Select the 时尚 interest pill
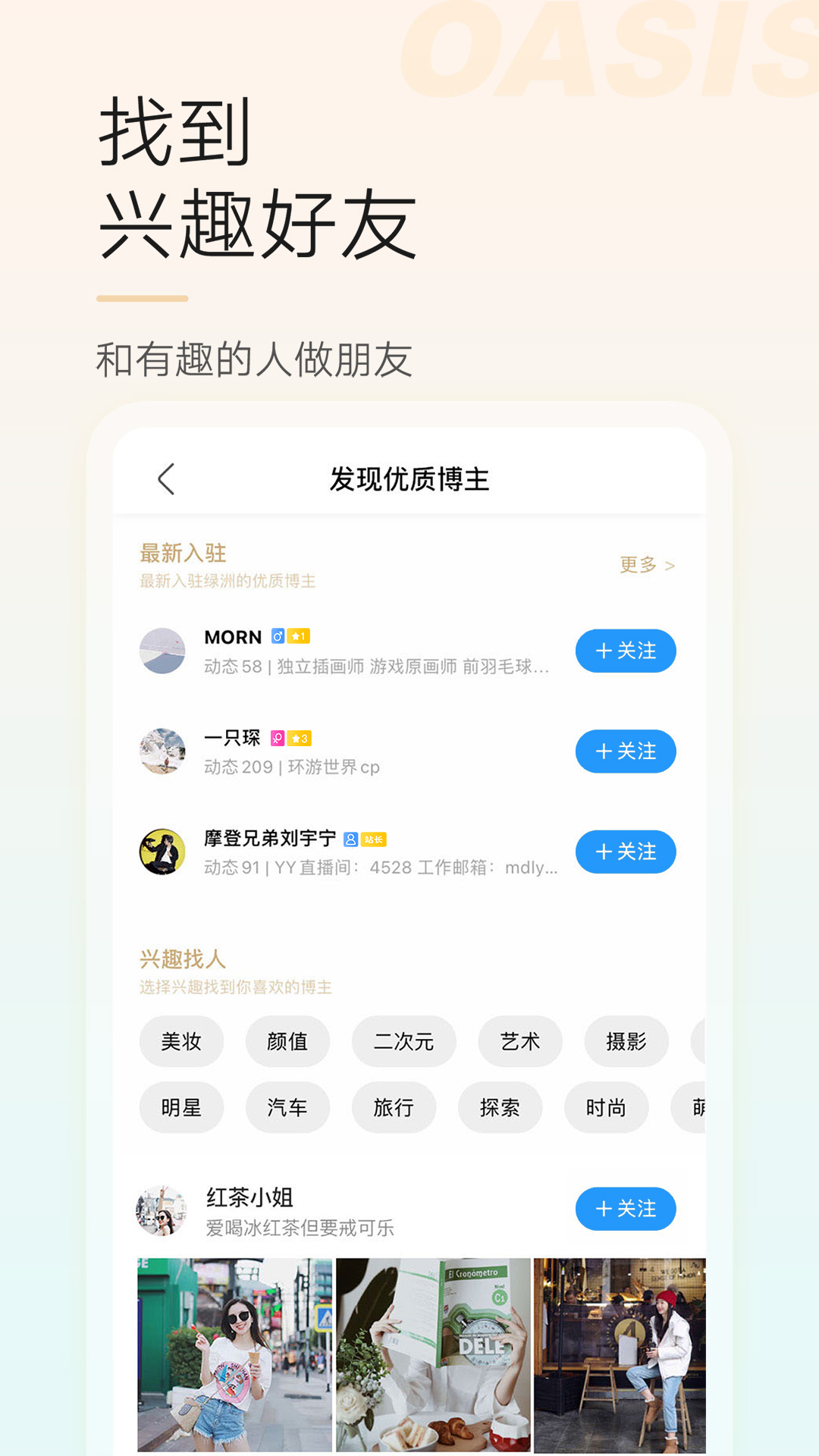Viewport: 819px width, 1456px height. [x=607, y=1107]
